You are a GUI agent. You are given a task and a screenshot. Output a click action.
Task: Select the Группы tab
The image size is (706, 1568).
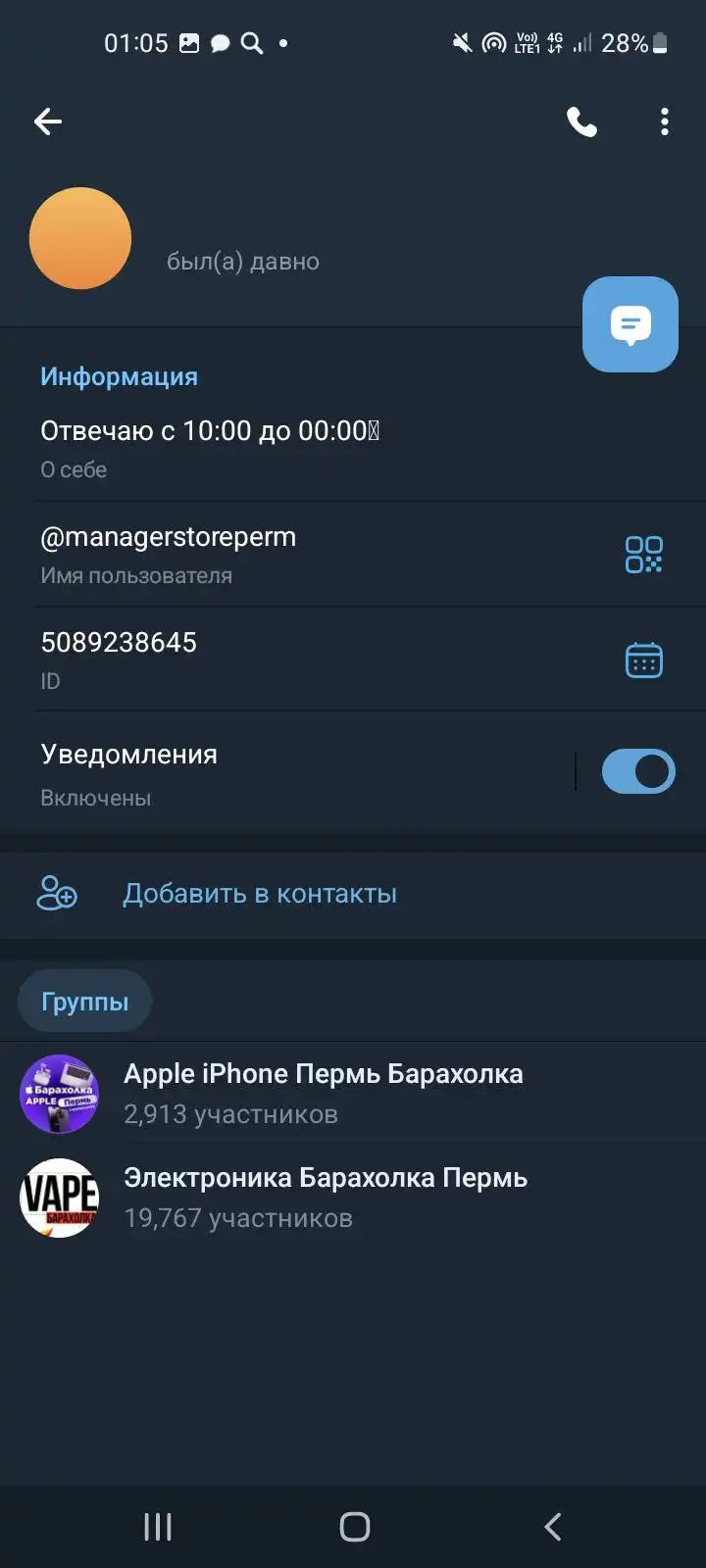click(84, 1001)
